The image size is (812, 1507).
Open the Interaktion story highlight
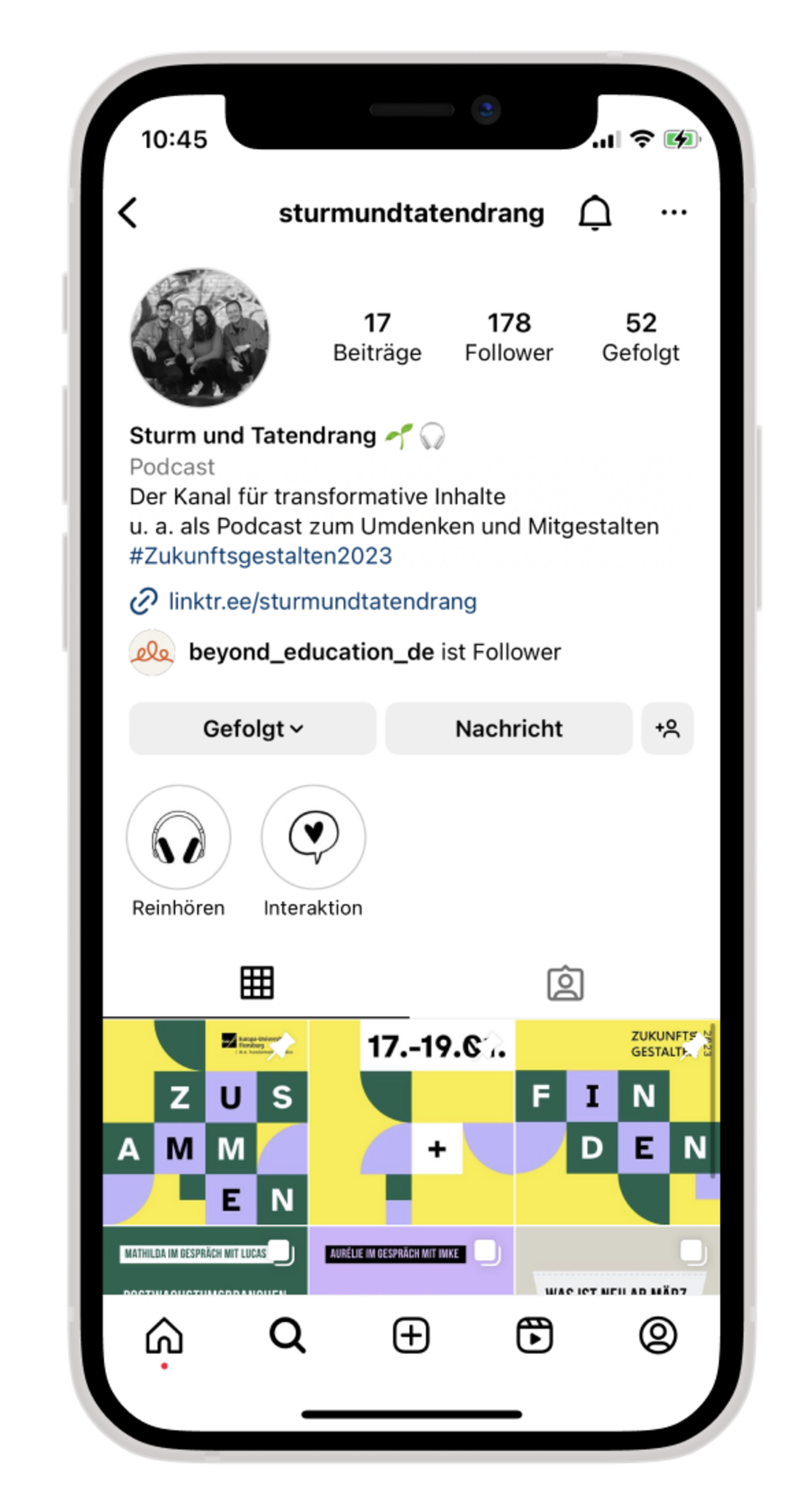313,838
